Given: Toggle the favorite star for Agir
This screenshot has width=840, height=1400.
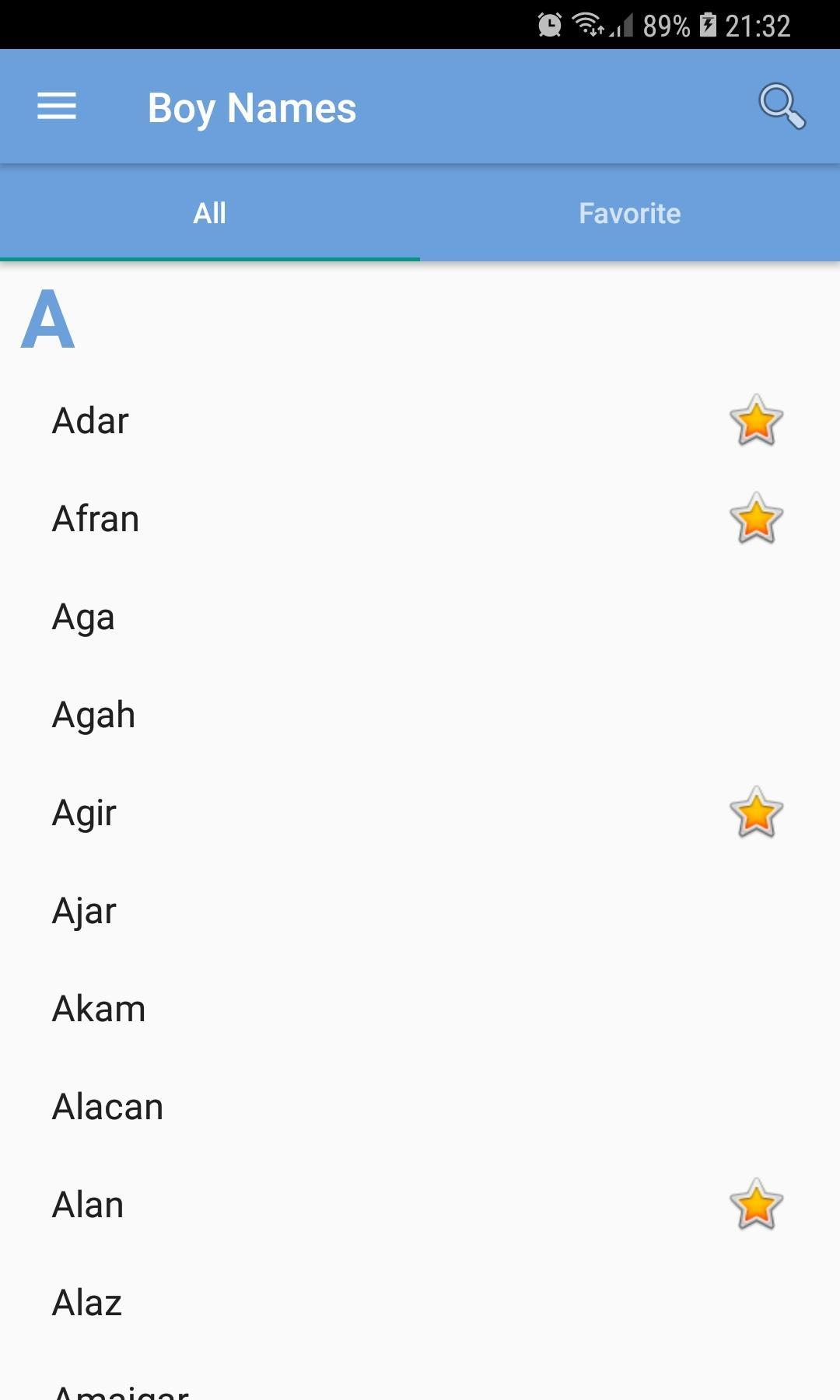Looking at the screenshot, I should (755, 814).
